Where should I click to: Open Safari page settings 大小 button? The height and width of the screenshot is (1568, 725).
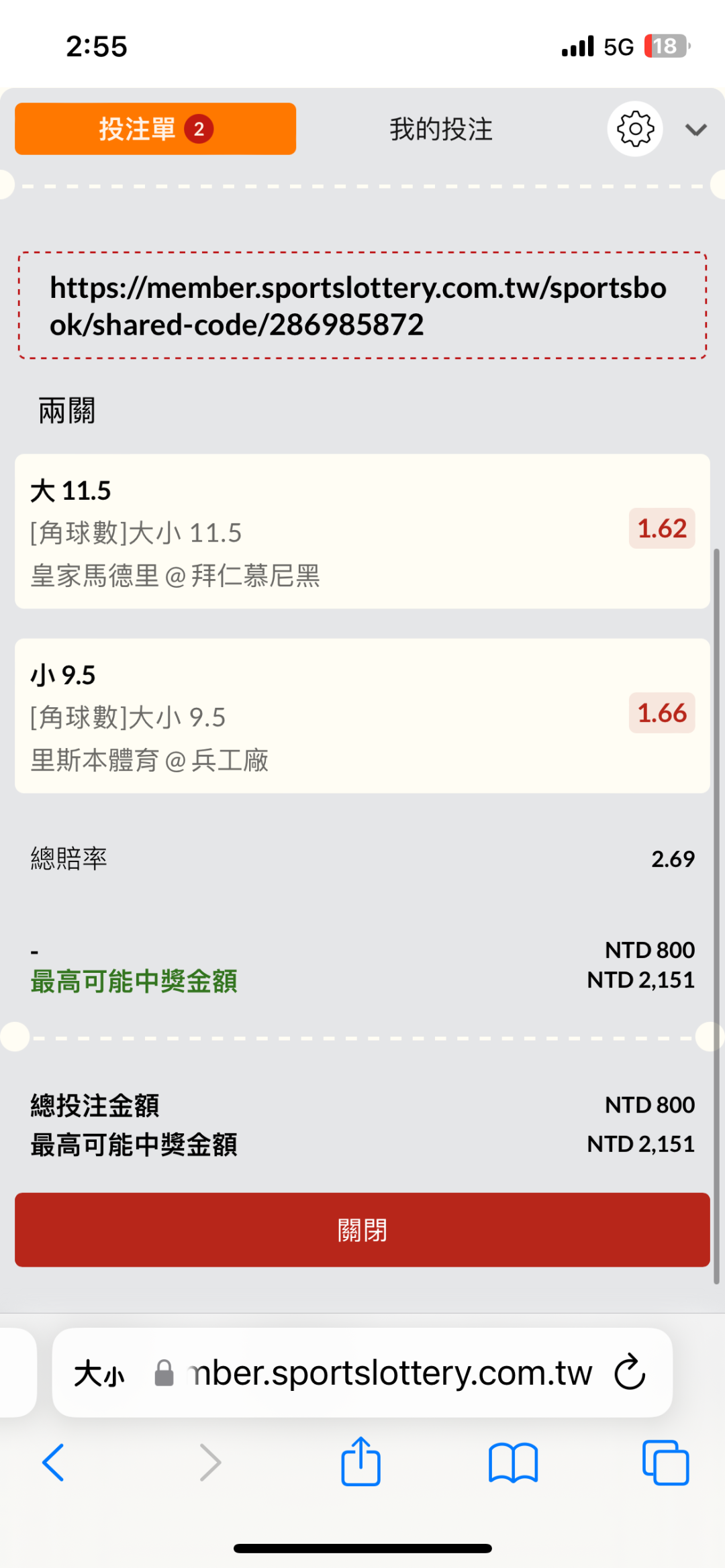click(99, 1373)
